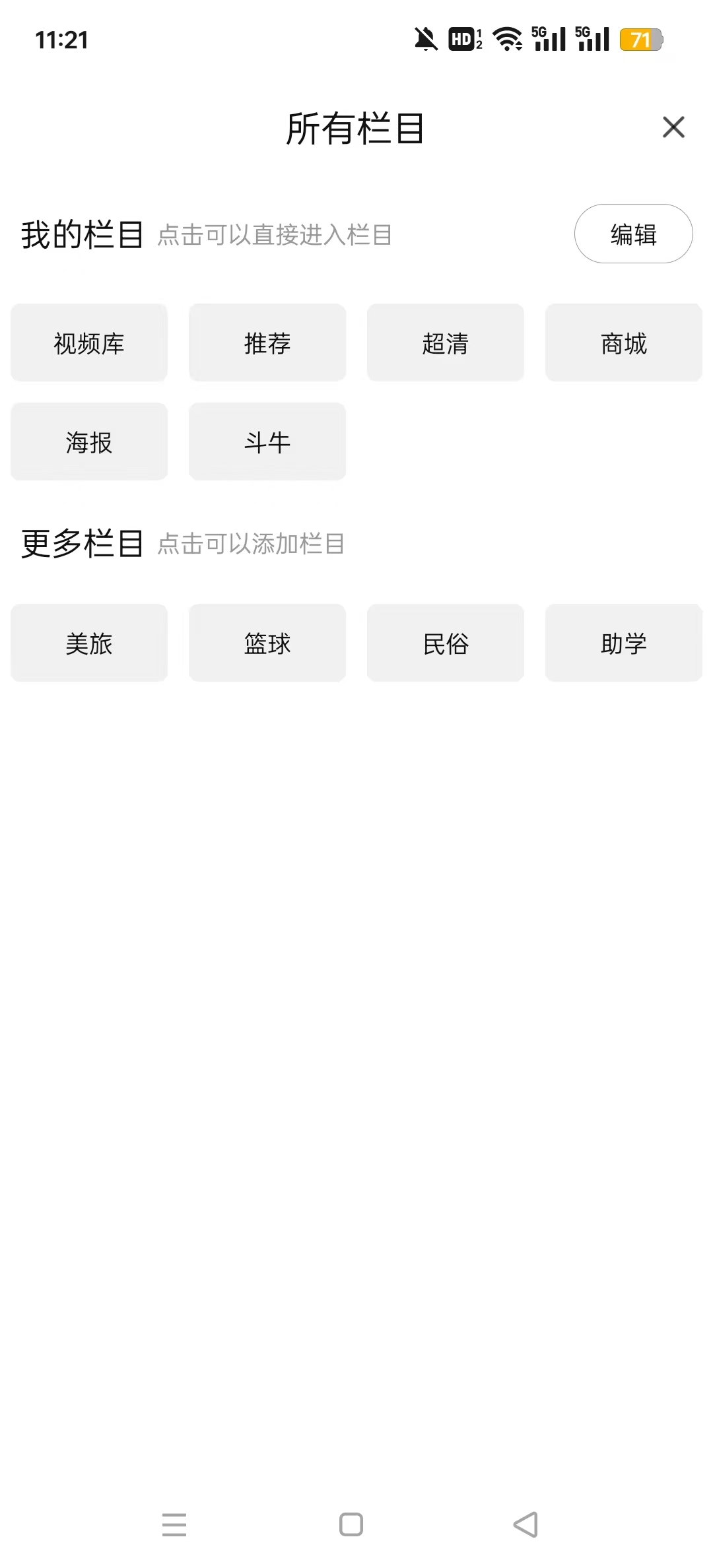Add 篮球 to my columns
The height and width of the screenshot is (1568, 713).
267,643
